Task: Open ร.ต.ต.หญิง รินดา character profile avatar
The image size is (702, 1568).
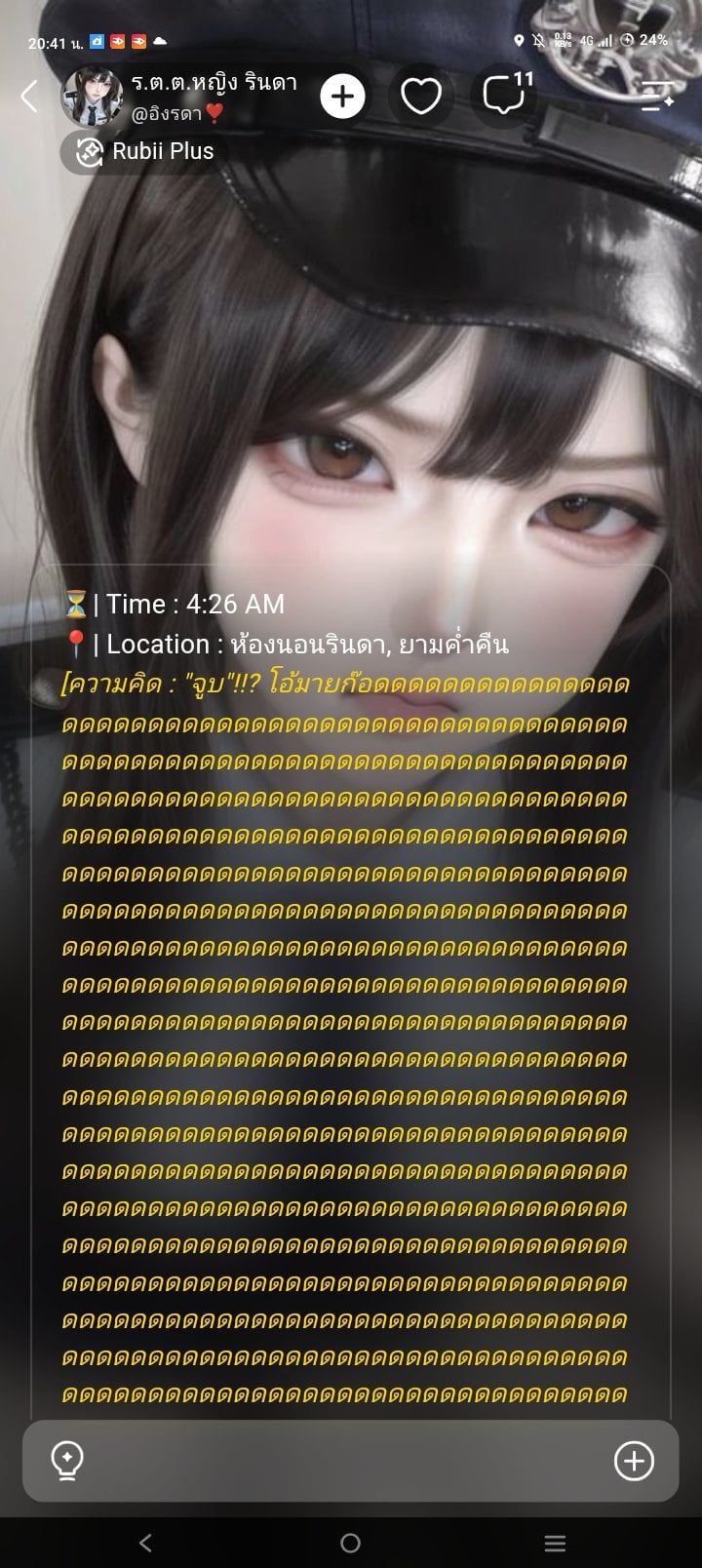Action: 92,97
